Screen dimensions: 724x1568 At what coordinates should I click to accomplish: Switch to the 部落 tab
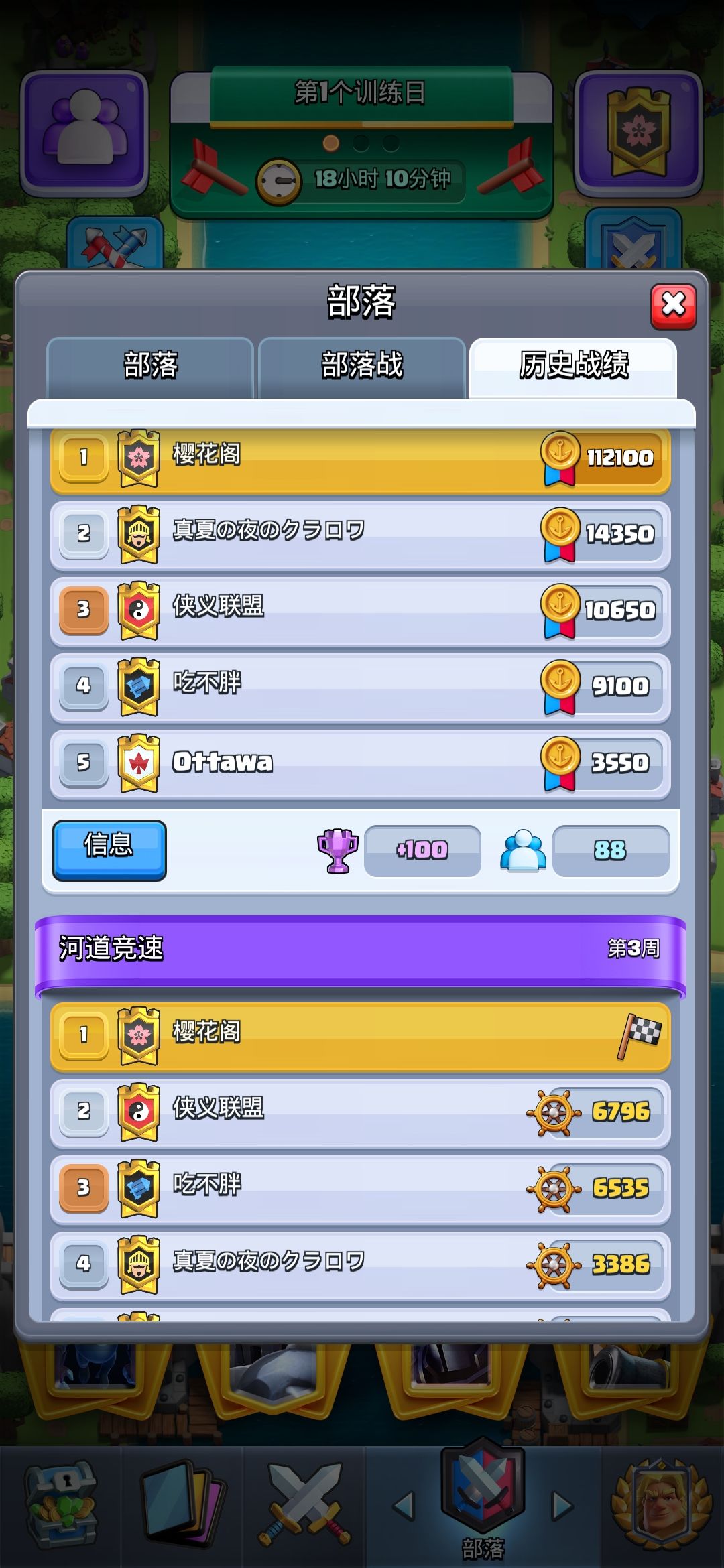pyautogui.click(x=151, y=365)
